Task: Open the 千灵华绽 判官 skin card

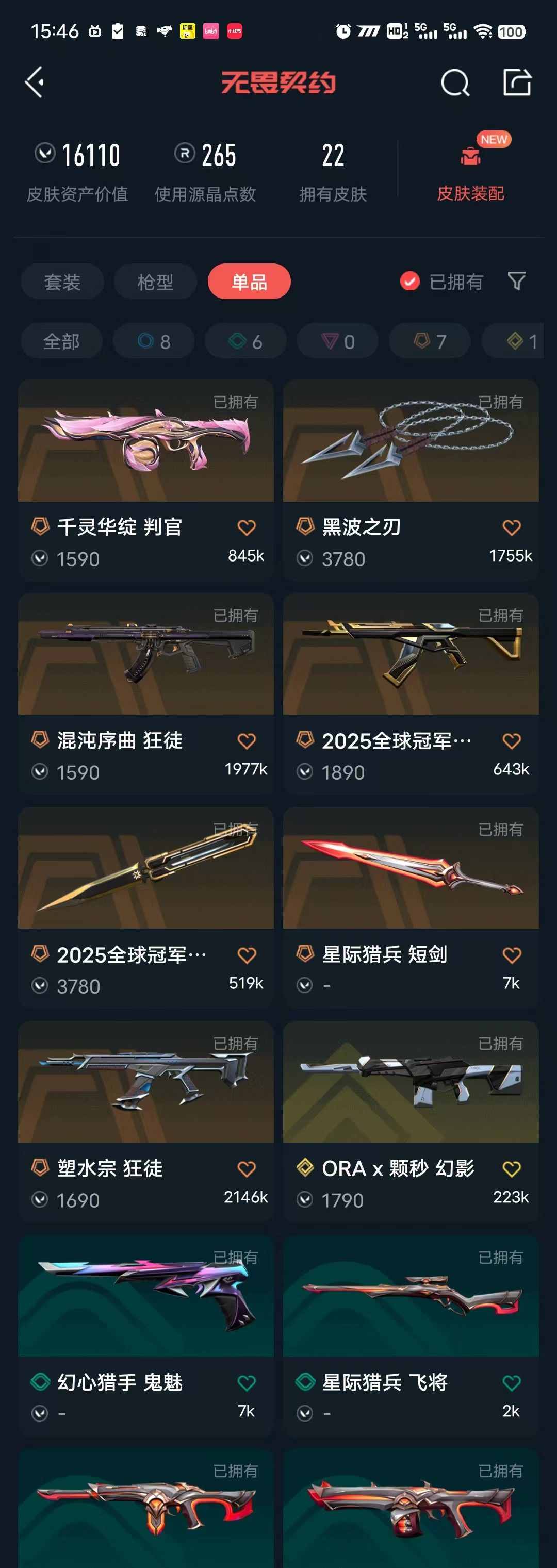Action: pyautogui.click(x=146, y=480)
